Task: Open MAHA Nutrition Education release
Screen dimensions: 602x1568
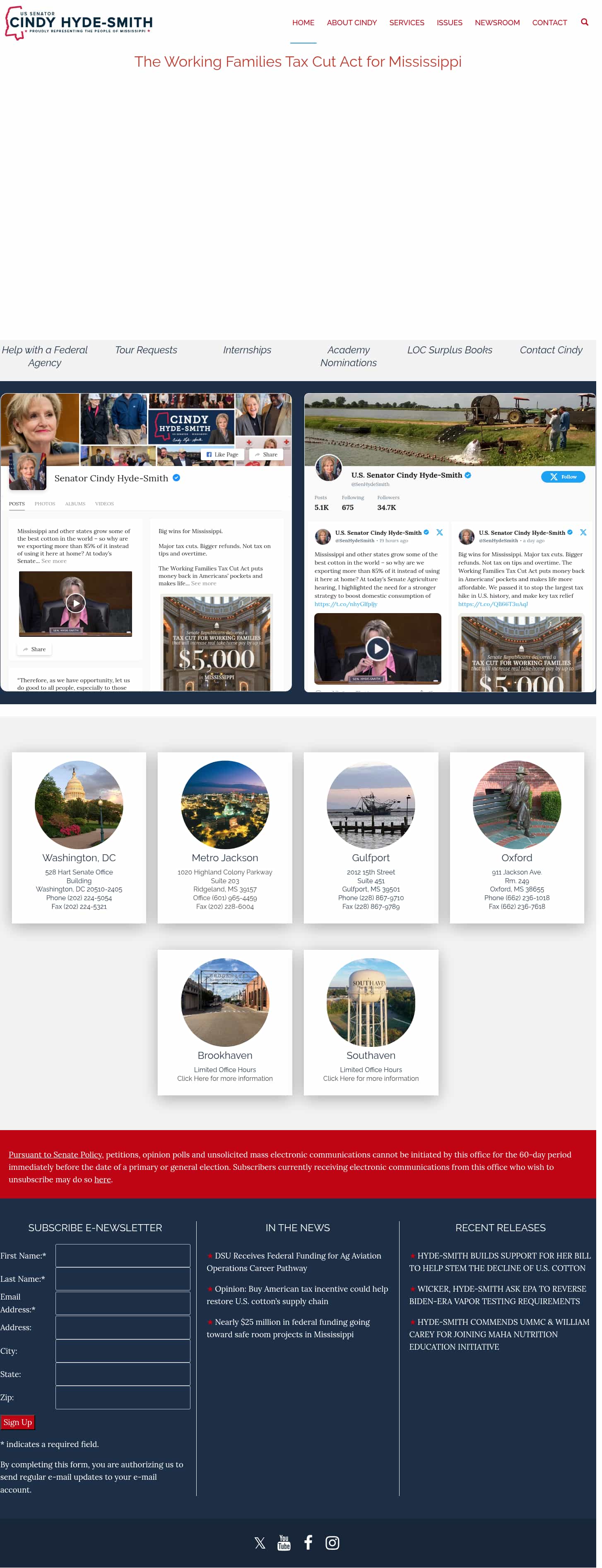Action: coord(498,1334)
